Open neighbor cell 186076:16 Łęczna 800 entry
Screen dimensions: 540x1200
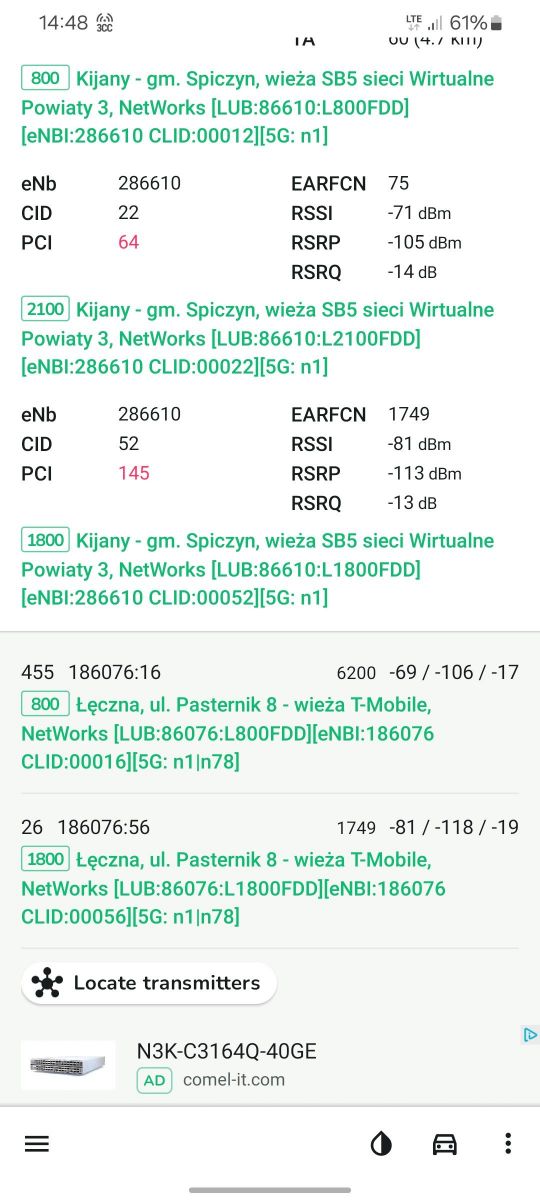point(270,717)
